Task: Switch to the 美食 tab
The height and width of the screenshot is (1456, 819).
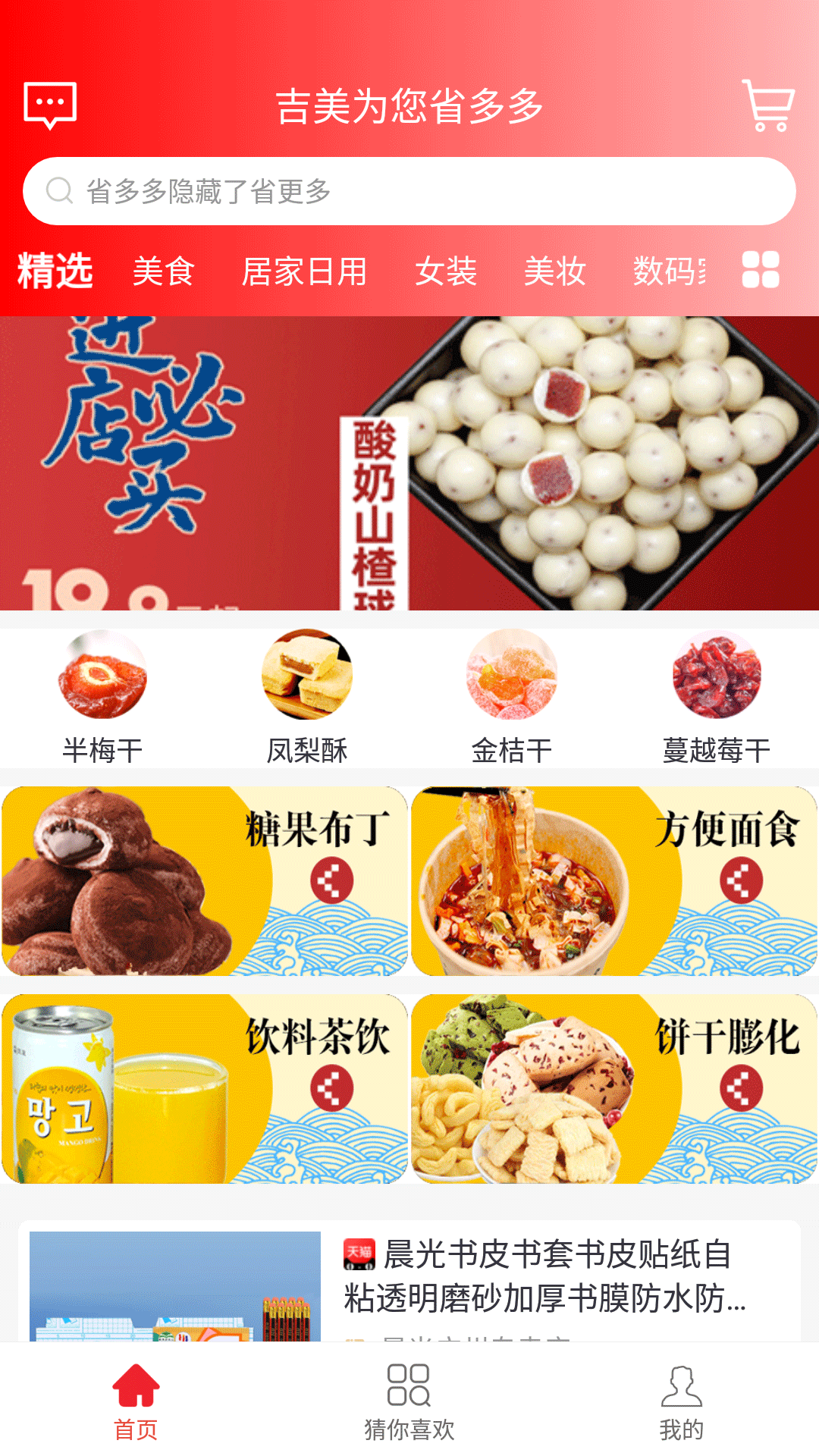Action: pyautogui.click(x=162, y=271)
